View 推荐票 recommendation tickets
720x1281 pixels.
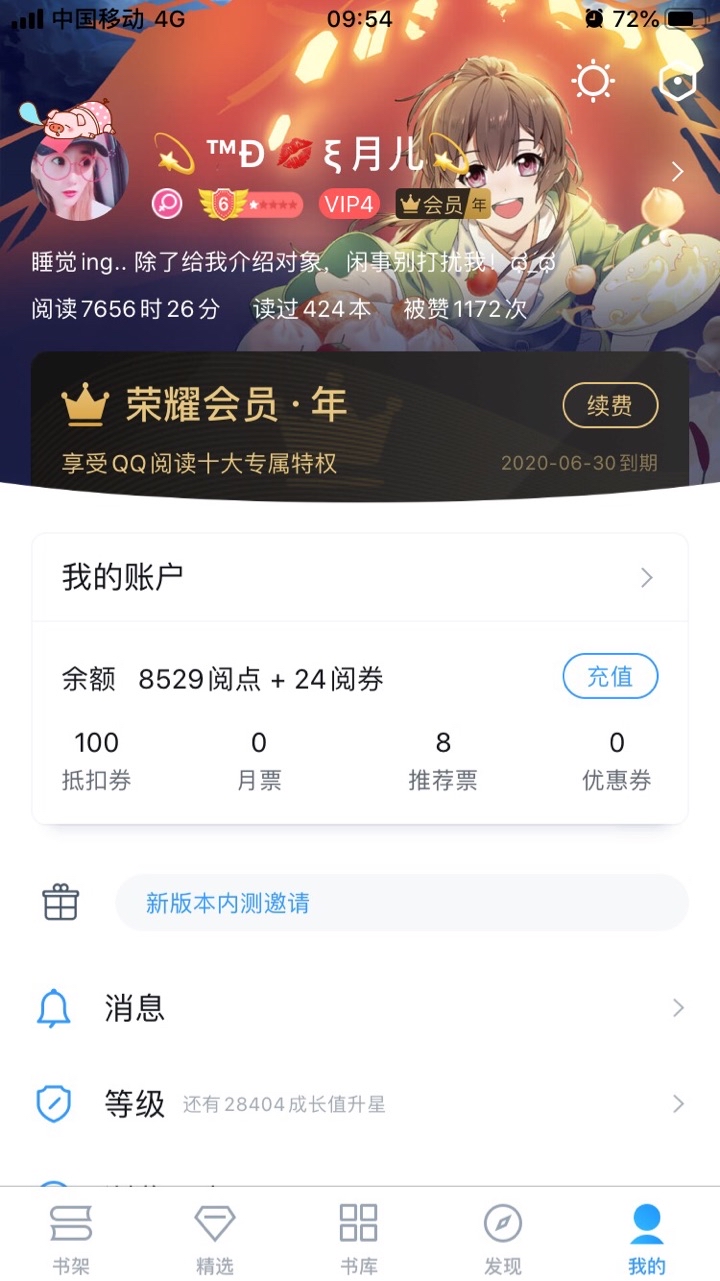[442, 760]
